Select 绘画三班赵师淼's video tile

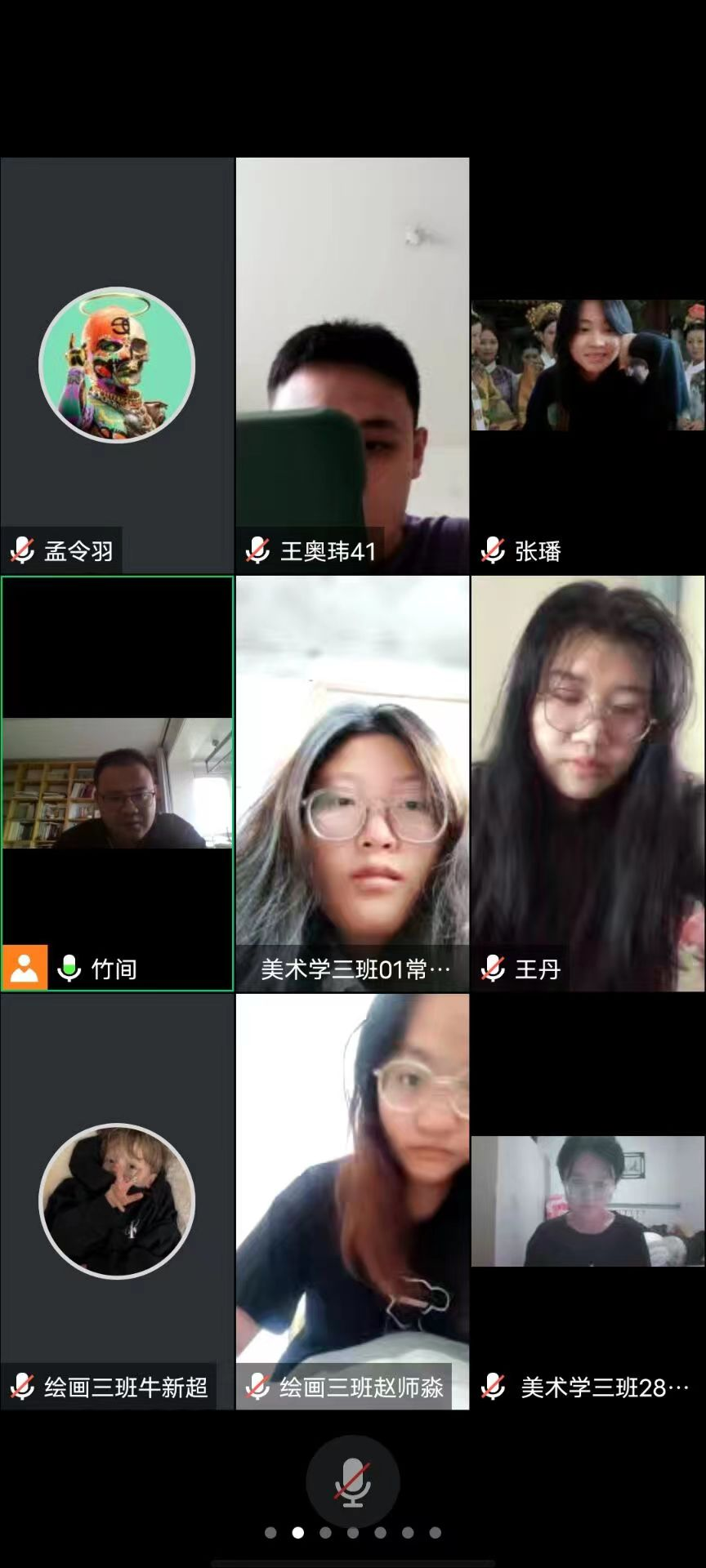[352, 1201]
